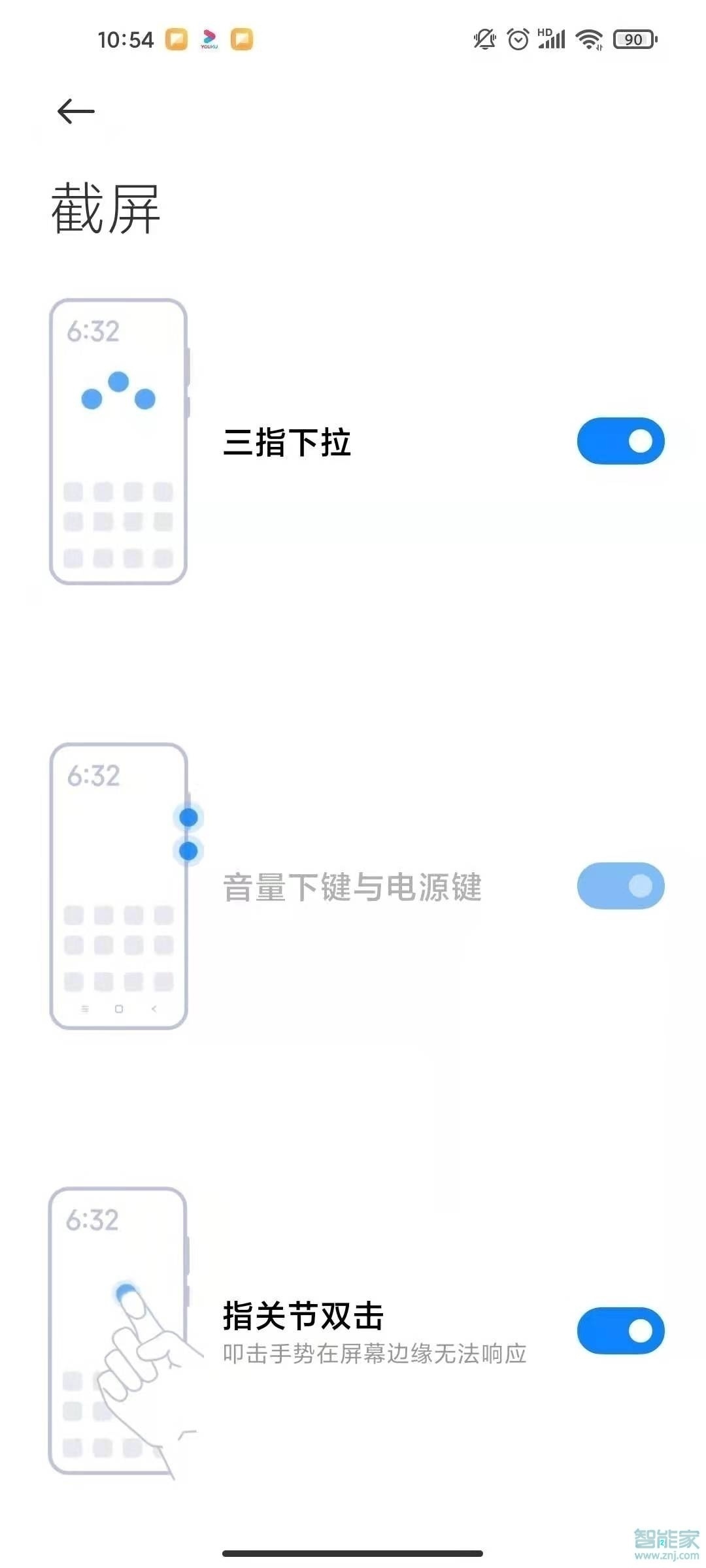Disable the 指关节双击 screenshot switch
Viewport: 706px width, 1568px height.
[620, 1331]
